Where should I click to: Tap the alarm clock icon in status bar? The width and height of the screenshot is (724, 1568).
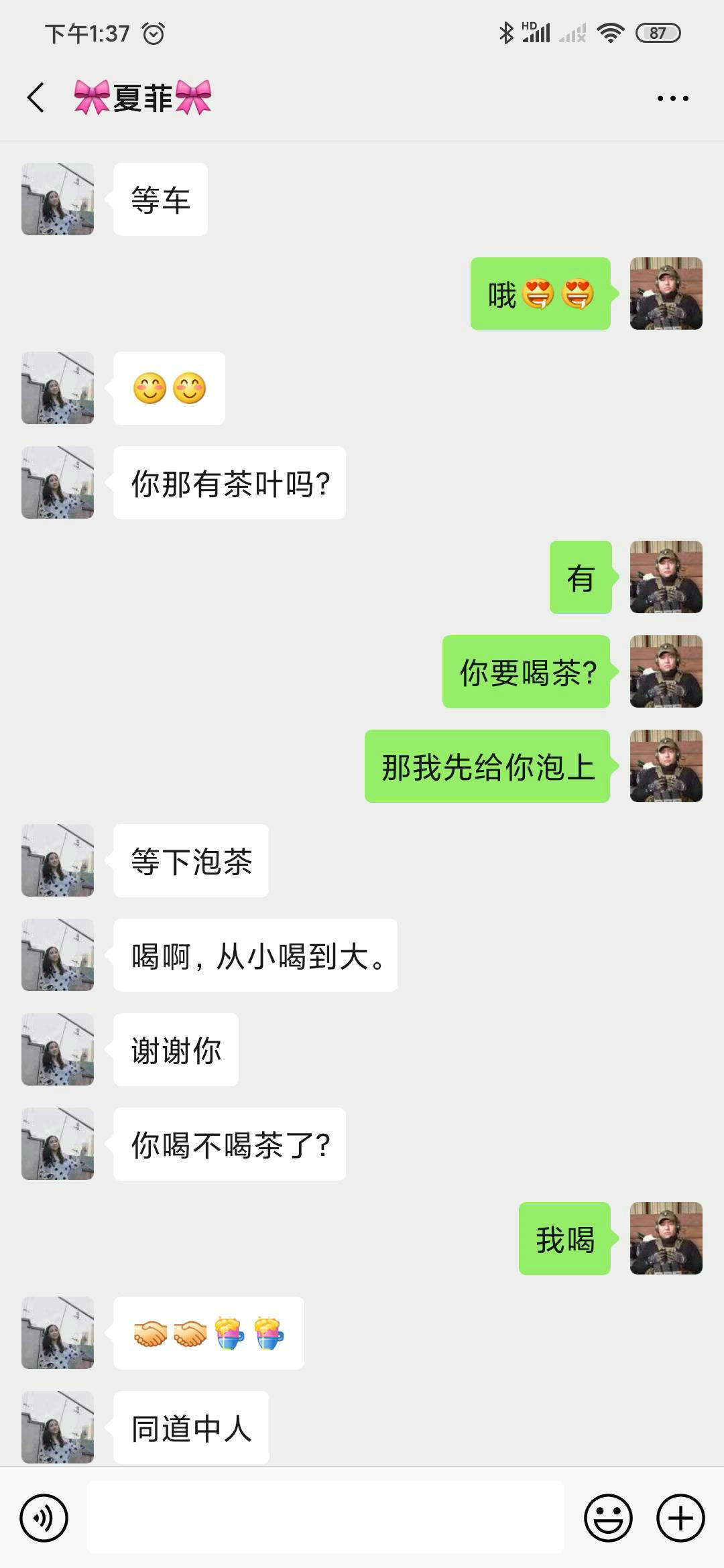[x=154, y=31]
